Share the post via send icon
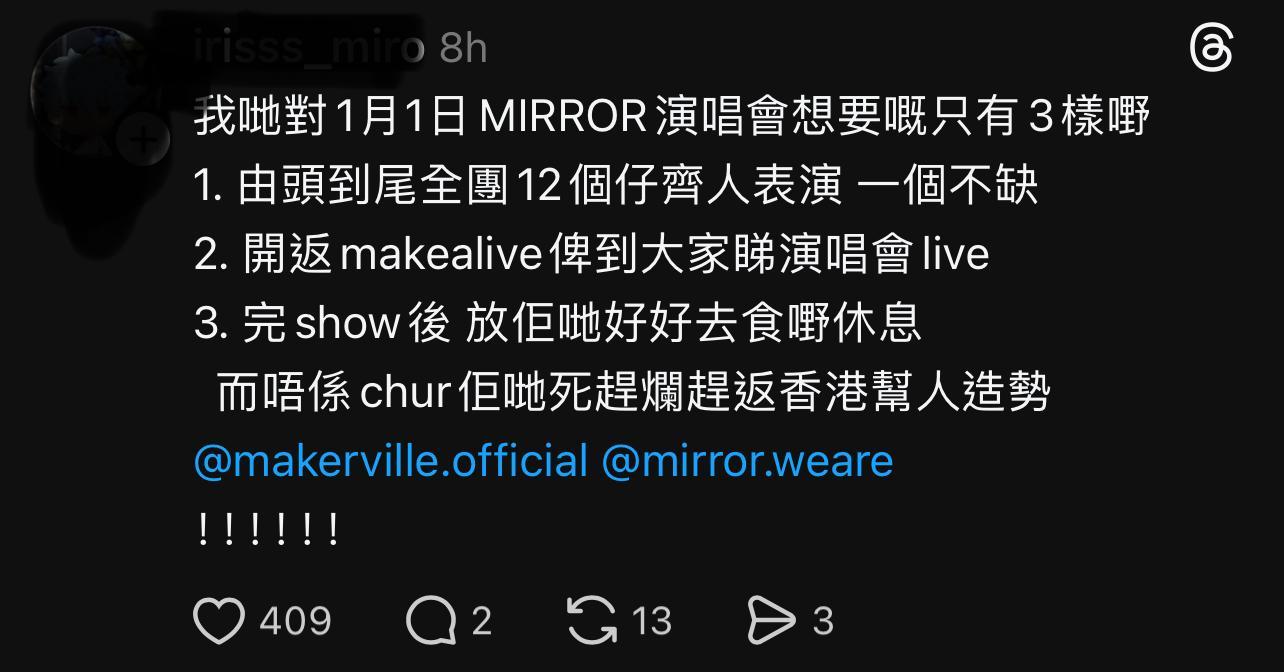Viewport: 1284px width, 672px height. tap(771, 621)
